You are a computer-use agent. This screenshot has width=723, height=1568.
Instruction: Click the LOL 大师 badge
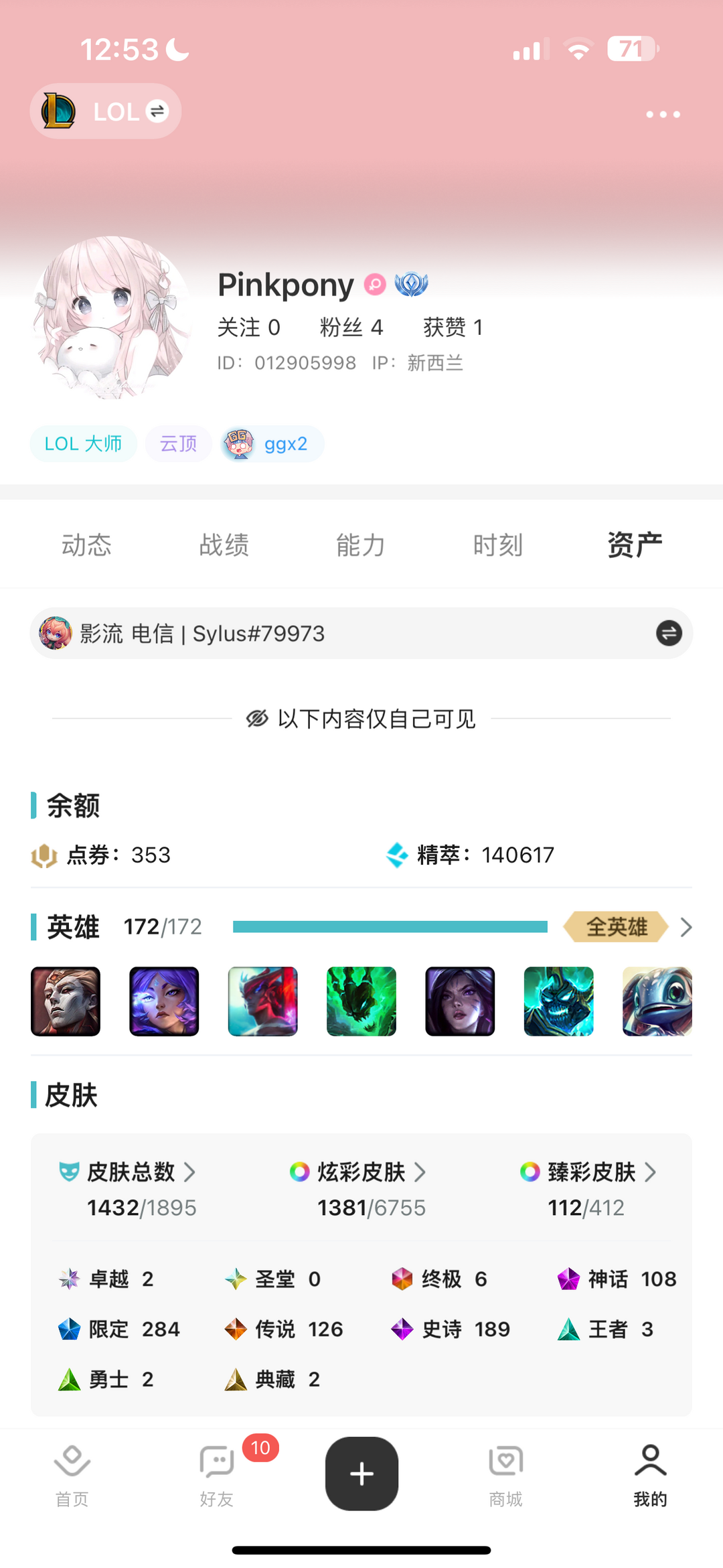(x=83, y=443)
